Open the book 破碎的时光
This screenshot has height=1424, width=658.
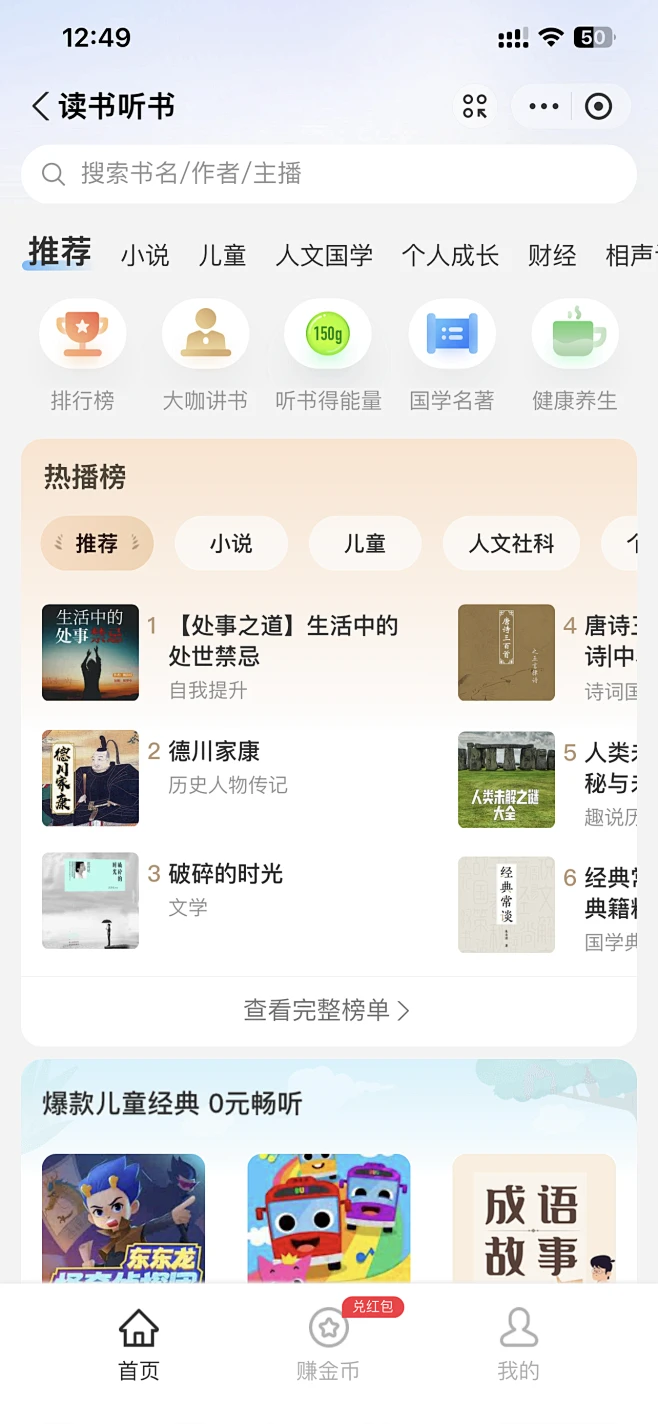tap(225, 874)
